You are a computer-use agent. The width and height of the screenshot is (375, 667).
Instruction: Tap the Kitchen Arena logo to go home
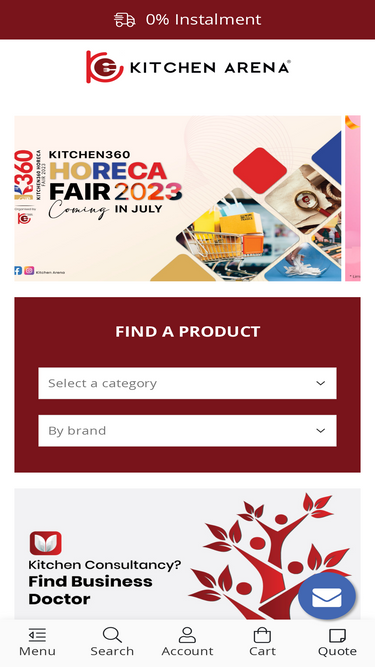[x=188, y=67]
